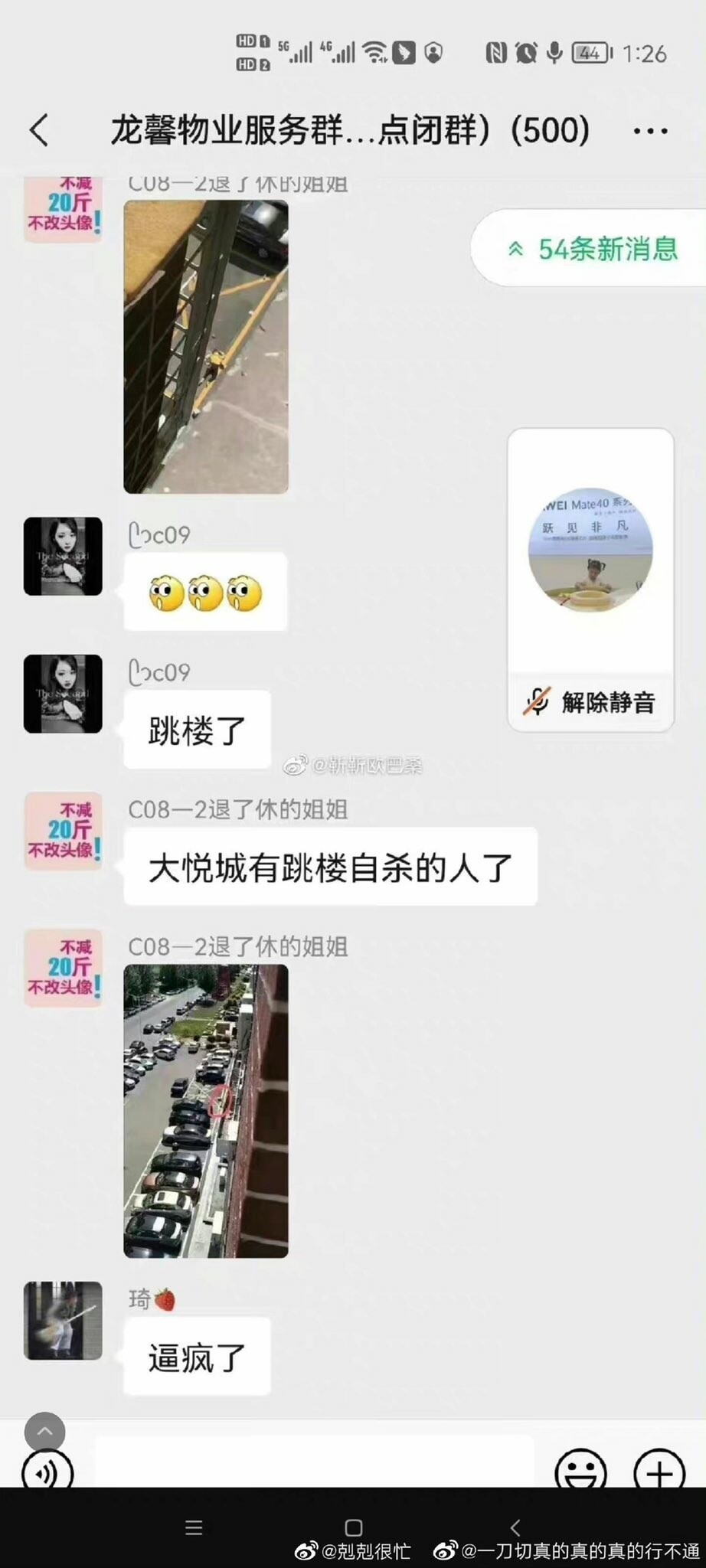706x1568 pixels.
Task: Open the floating Mate40 live video window
Action: point(590,550)
